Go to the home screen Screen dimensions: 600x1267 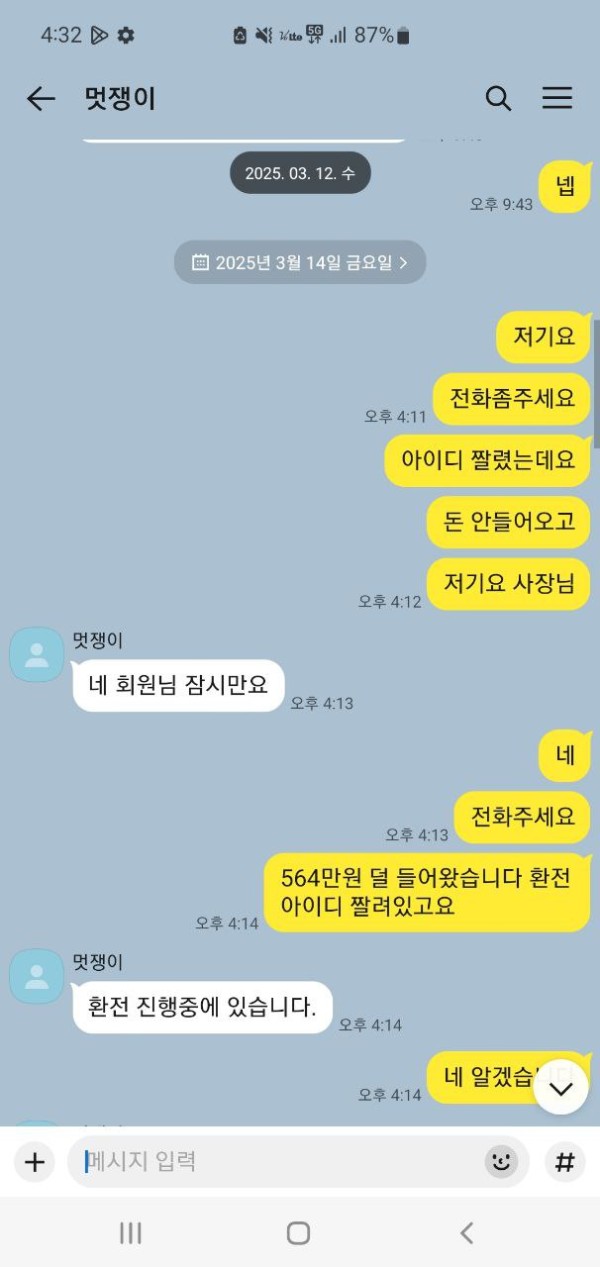point(298,1233)
